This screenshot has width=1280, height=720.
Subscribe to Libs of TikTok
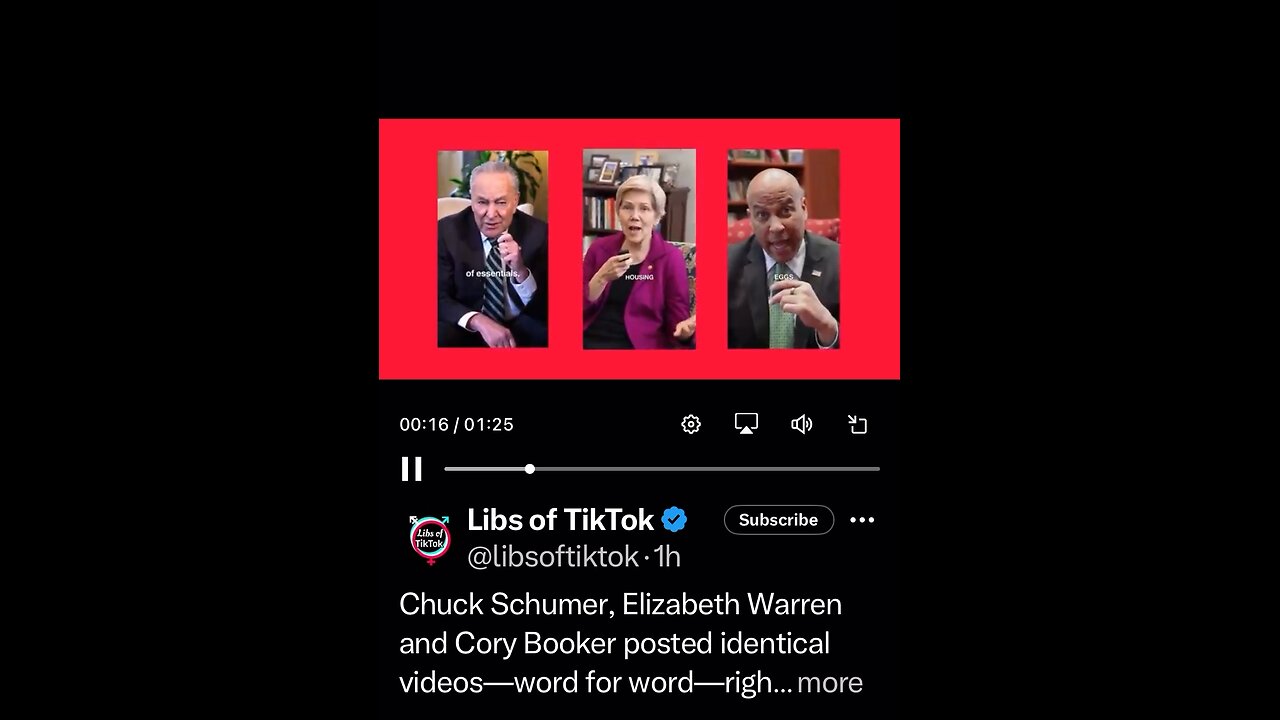(778, 520)
